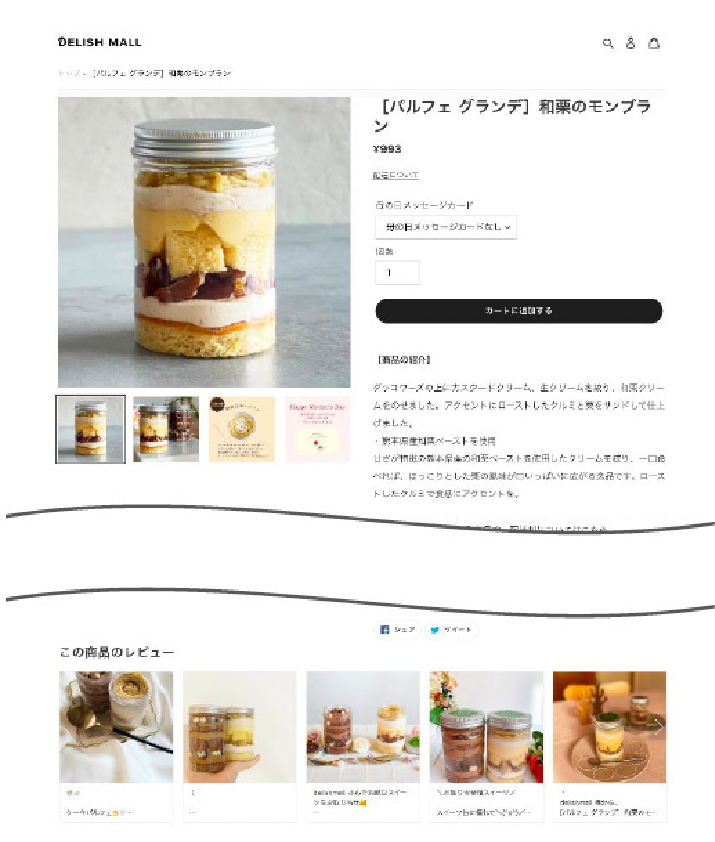
Task: Show next reviews with carousel arrow
Action: (x=657, y=726)
